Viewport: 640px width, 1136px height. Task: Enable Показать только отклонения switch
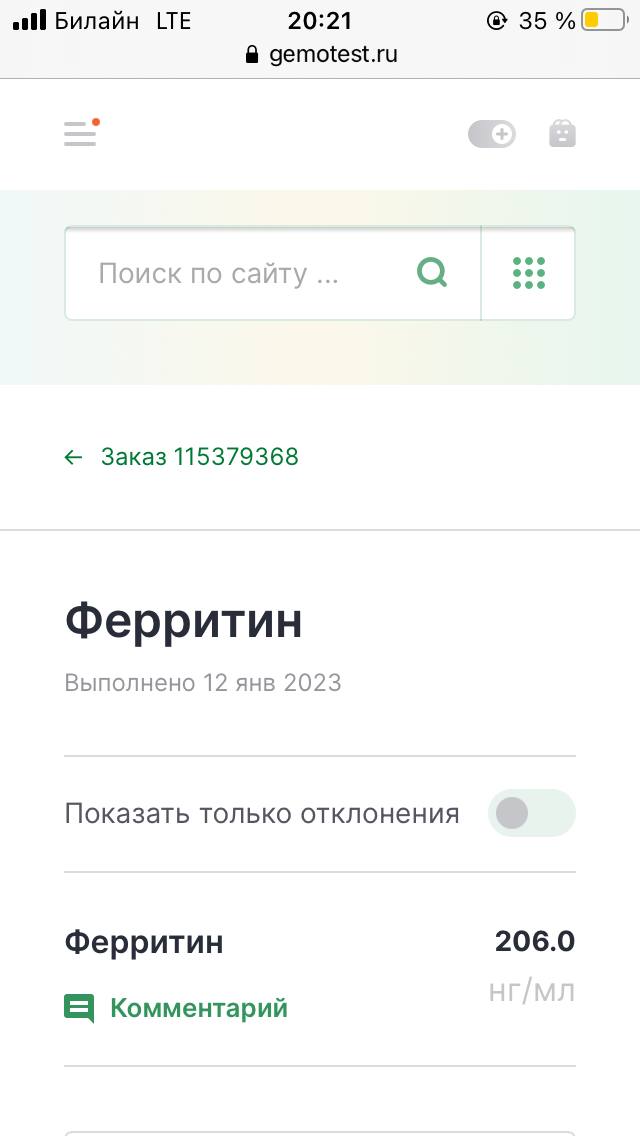click(531, 814)
